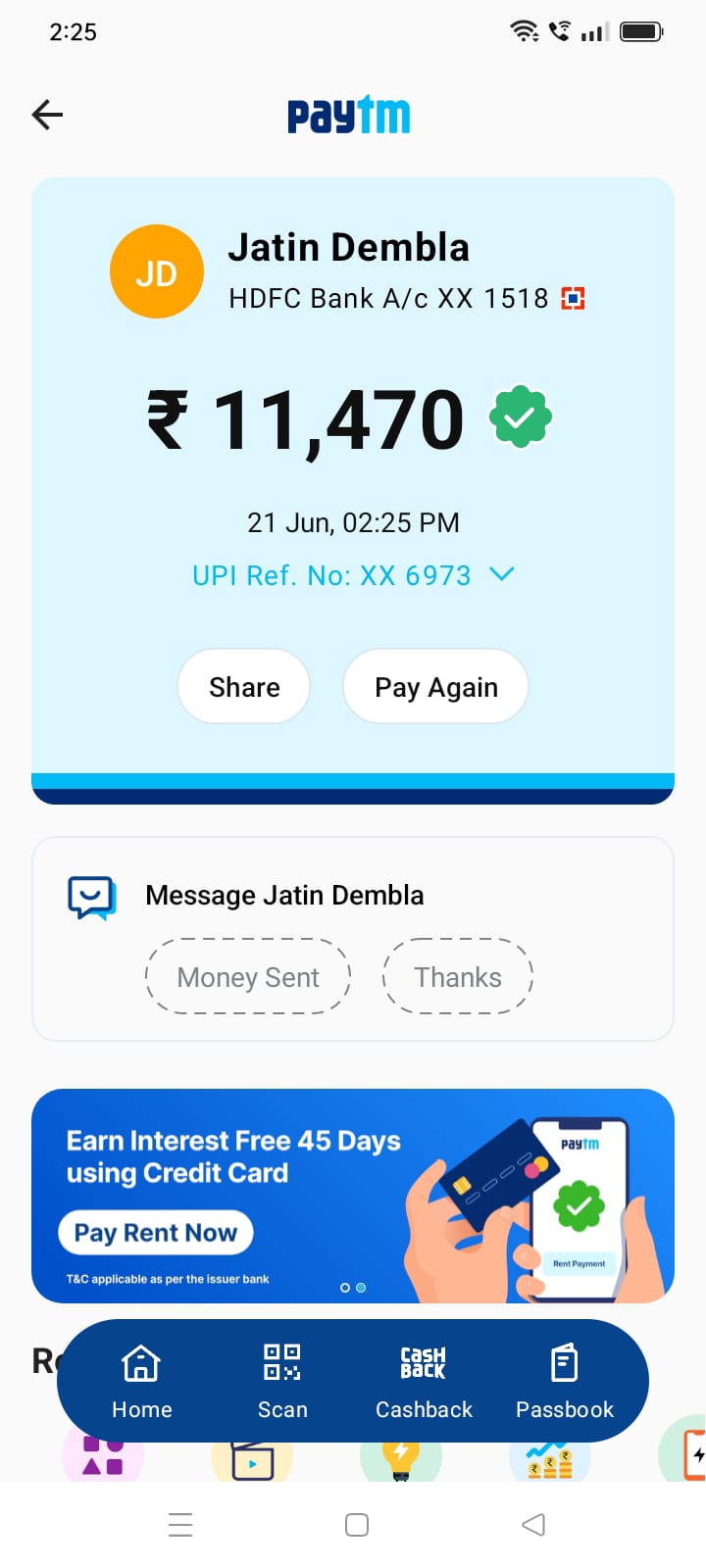Switch to the Cashback tab
Viewport: 706px width, 1568px height.
pos(424,1380)
